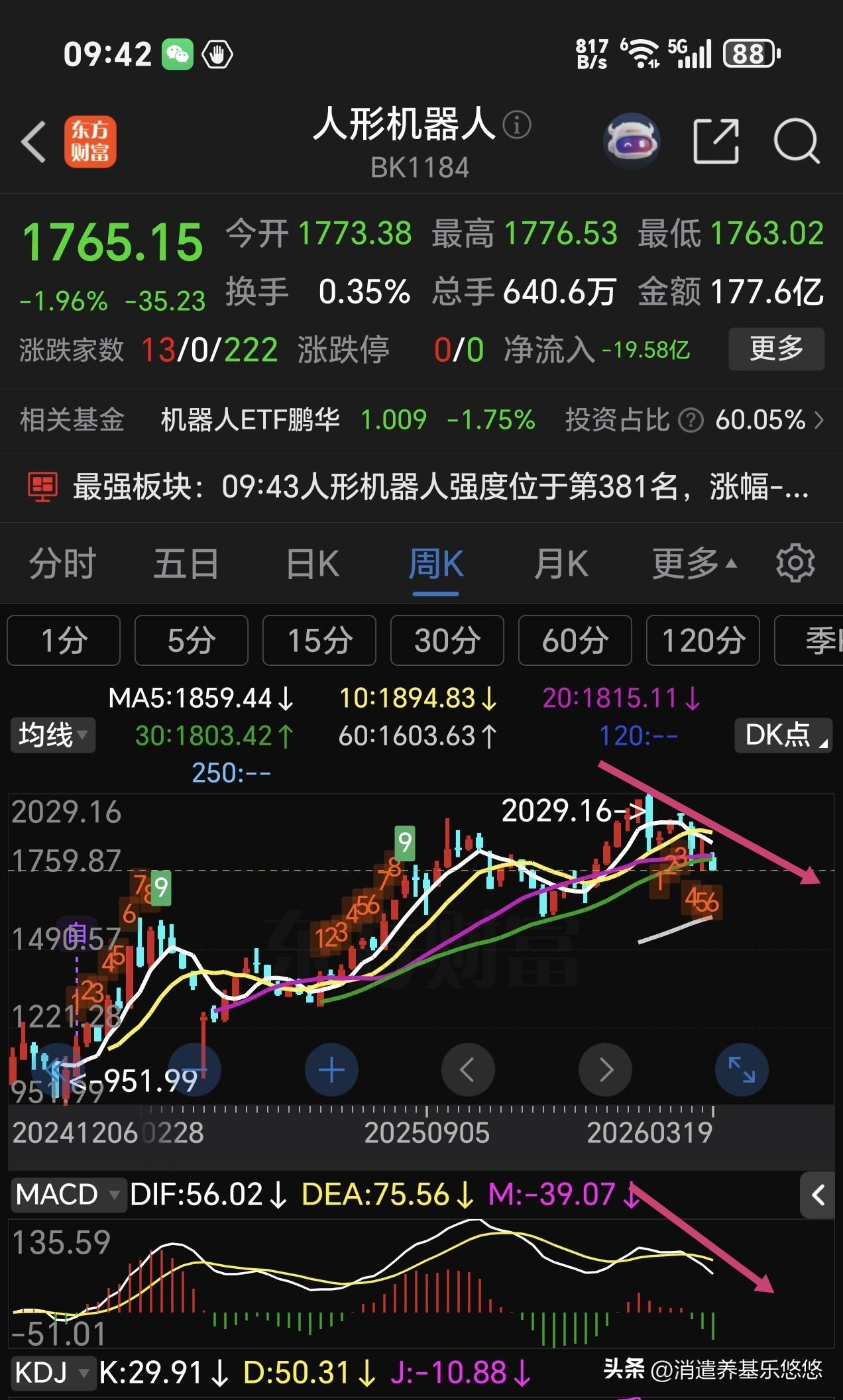Open search via the magnifier icon
843x1400 pixels.
[x=797, y=141]
